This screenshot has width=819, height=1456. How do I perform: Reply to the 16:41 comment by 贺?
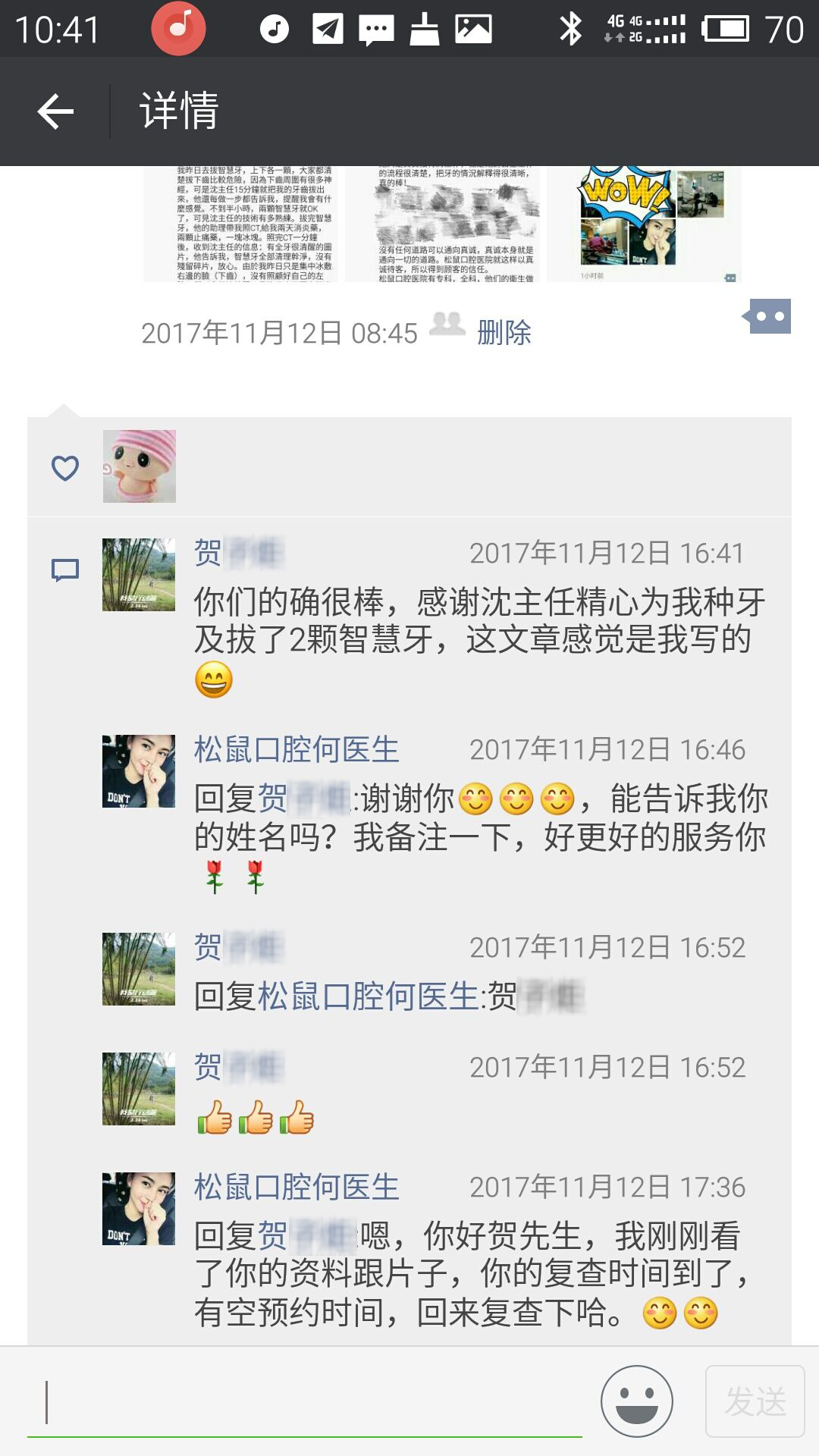pos(478,622)
